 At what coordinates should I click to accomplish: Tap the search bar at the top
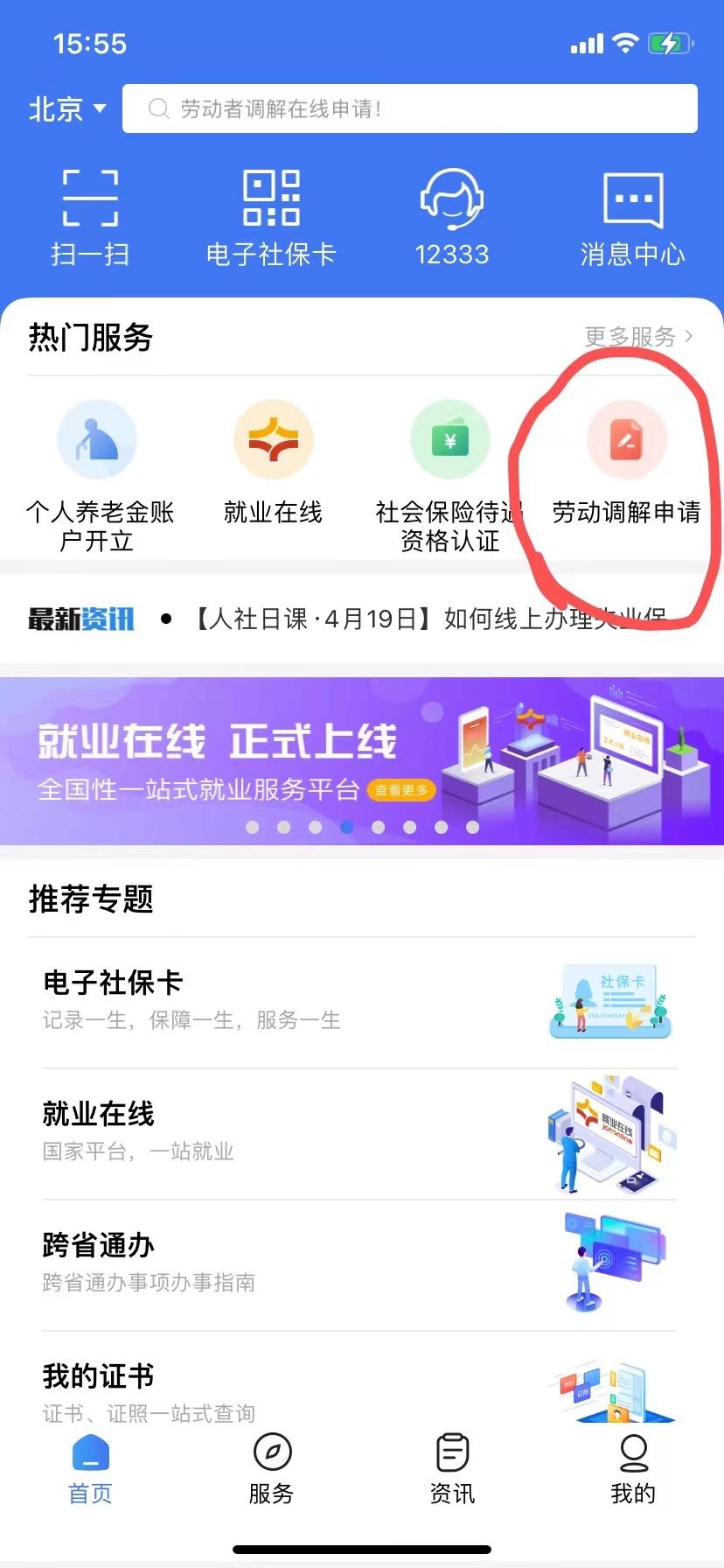tap(409, 108)
